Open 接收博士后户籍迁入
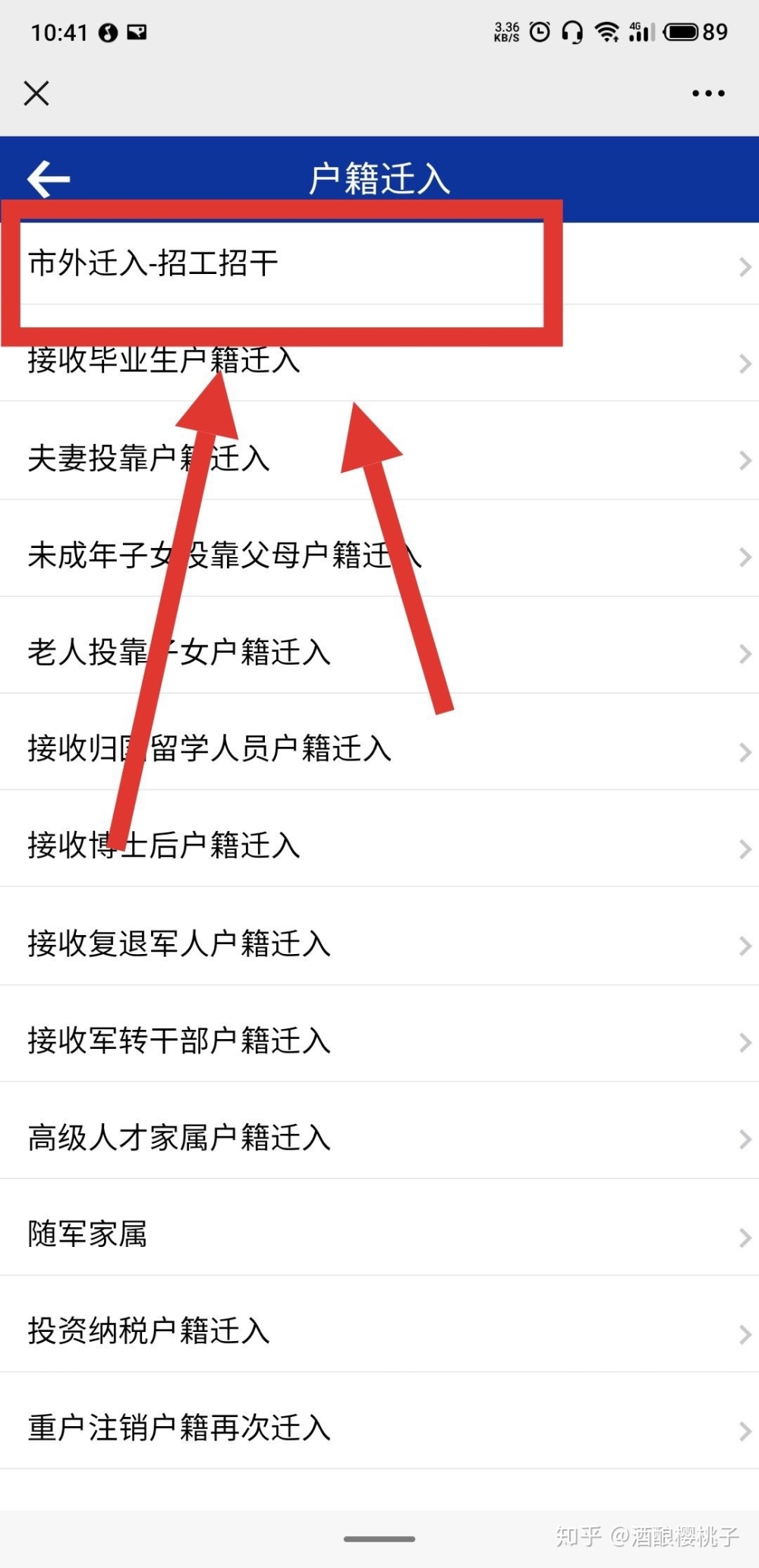This screenshot has width=759, height=1568. 379,845
